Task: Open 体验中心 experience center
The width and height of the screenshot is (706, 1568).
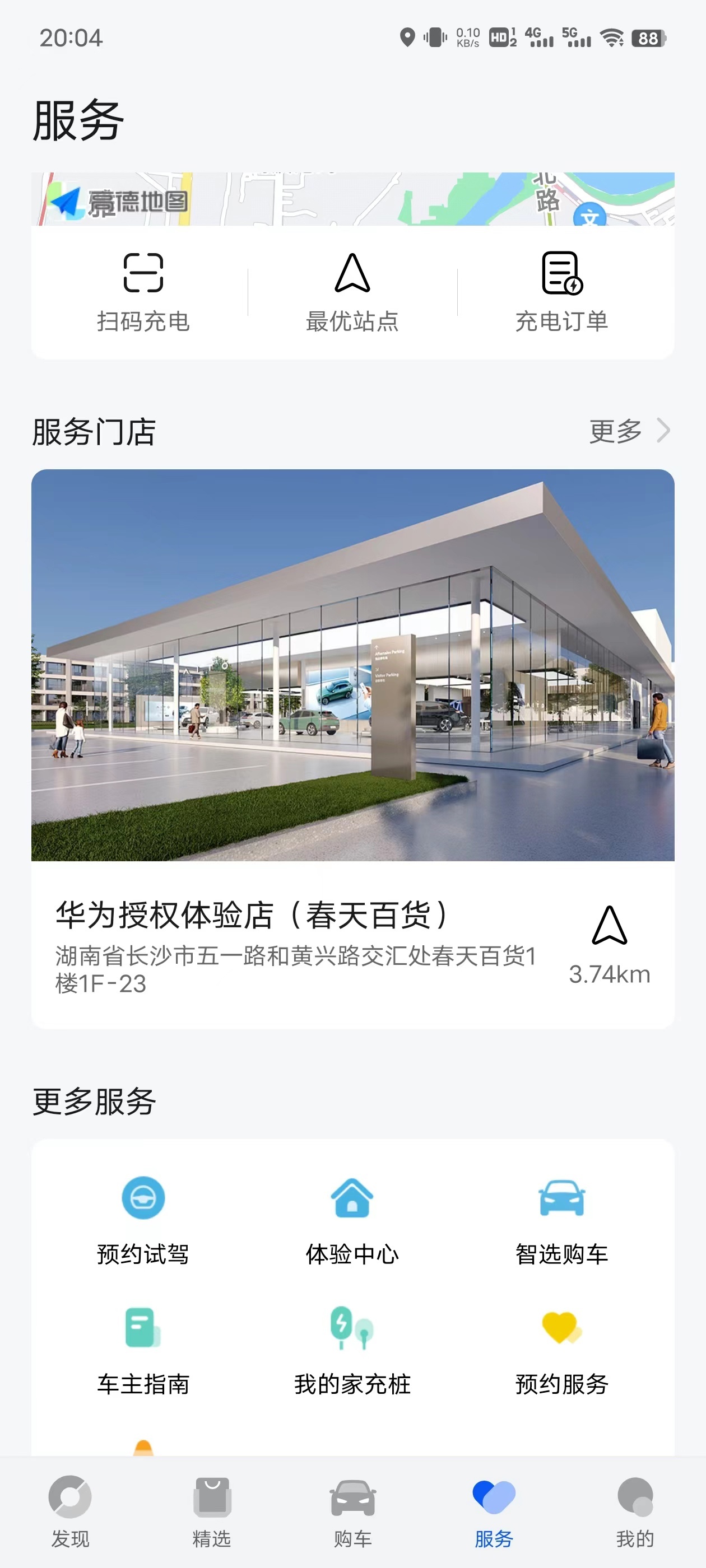Action: (352, 1220)
